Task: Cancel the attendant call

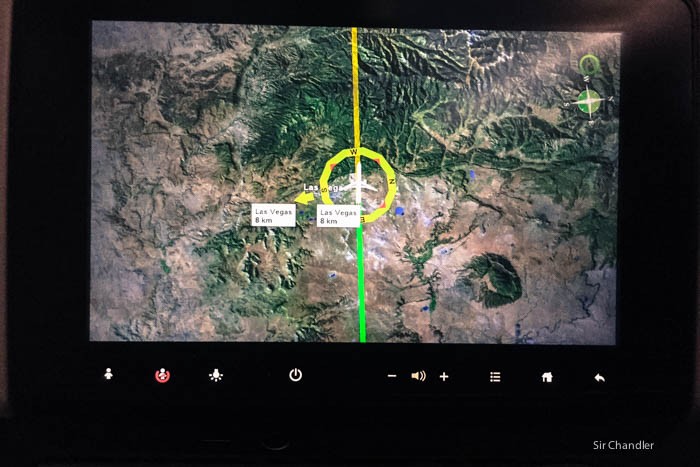Action: pyautogui.click(x=160, y=376)
